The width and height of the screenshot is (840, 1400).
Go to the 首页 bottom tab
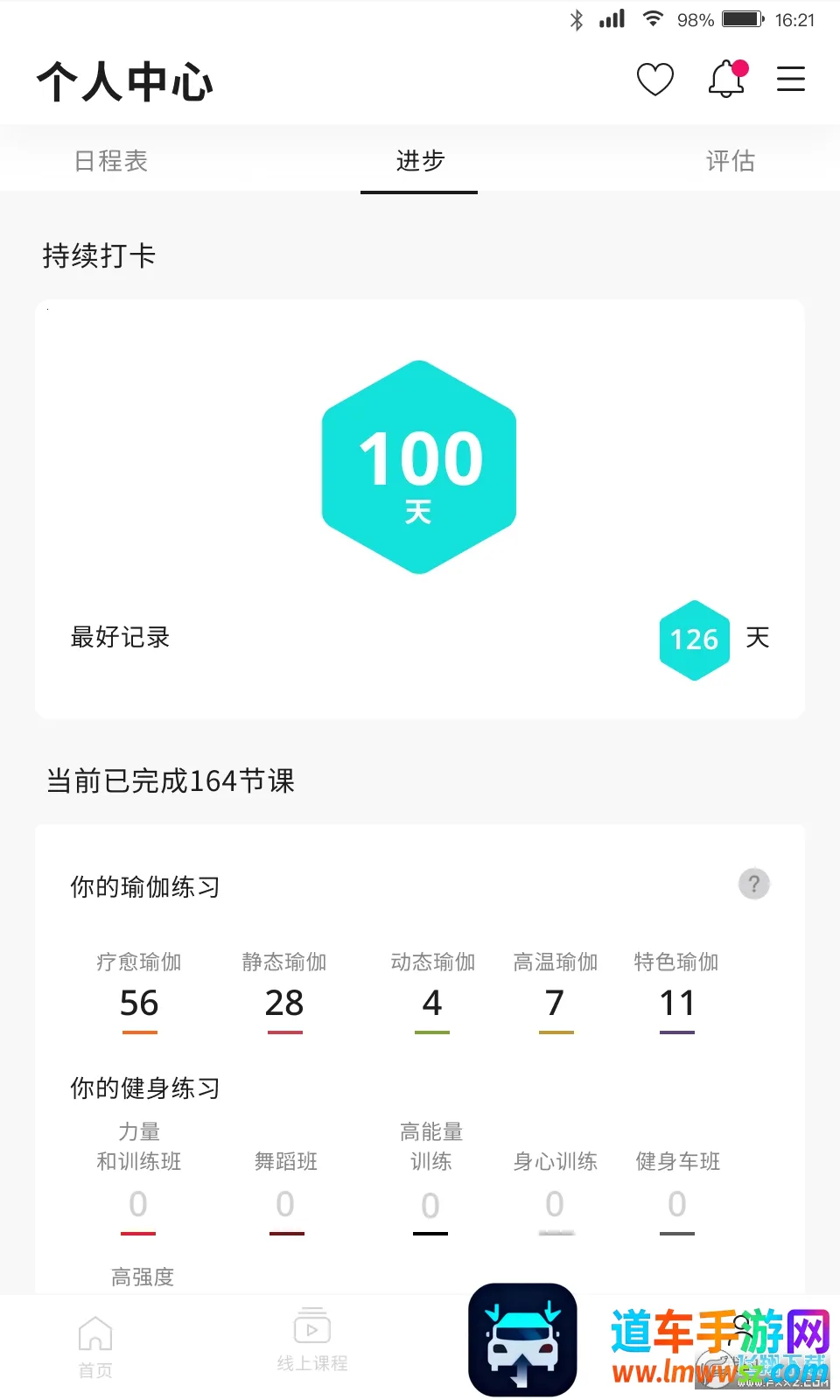(x=95, y=1347)
